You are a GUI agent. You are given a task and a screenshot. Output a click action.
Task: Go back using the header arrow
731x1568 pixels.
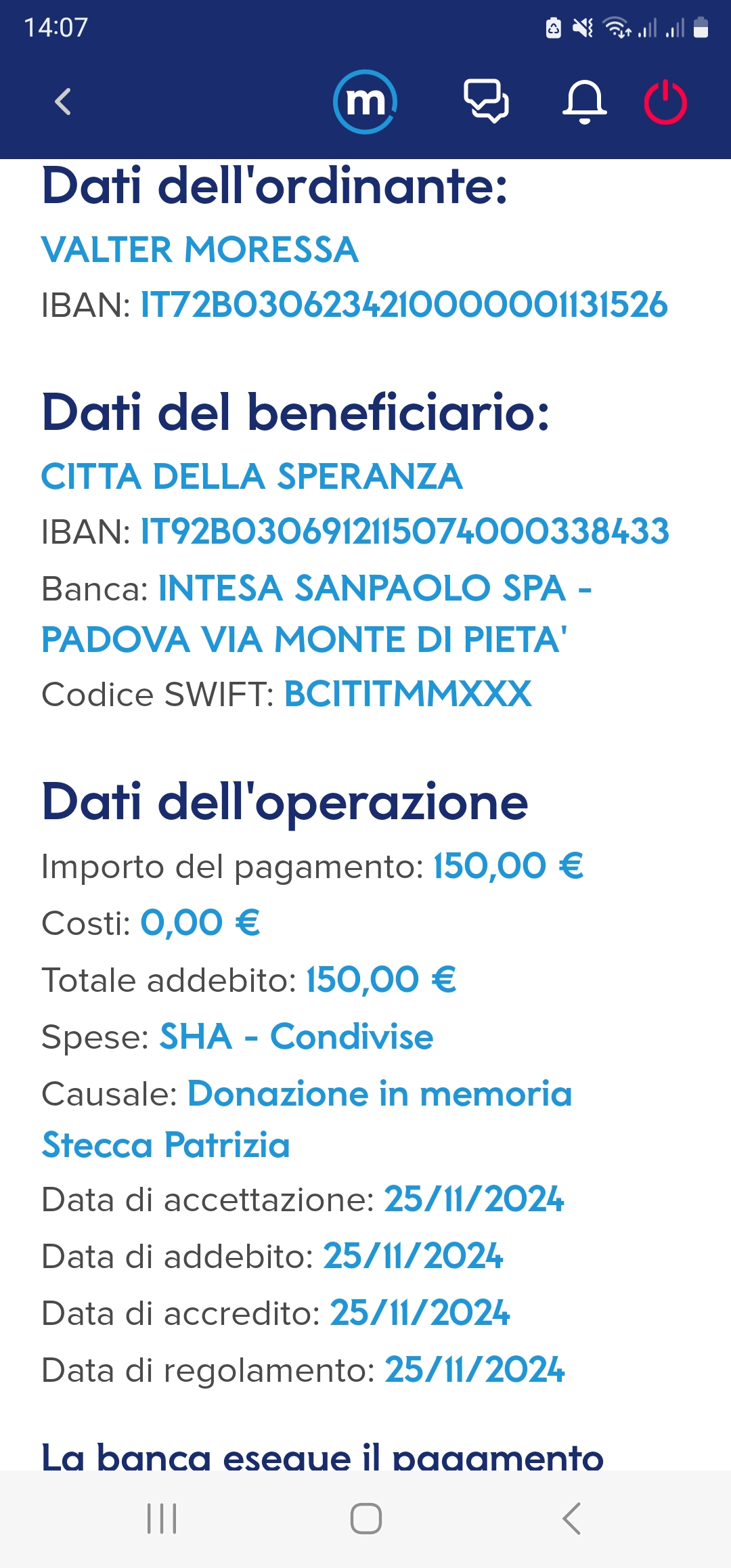click(63, 102)
